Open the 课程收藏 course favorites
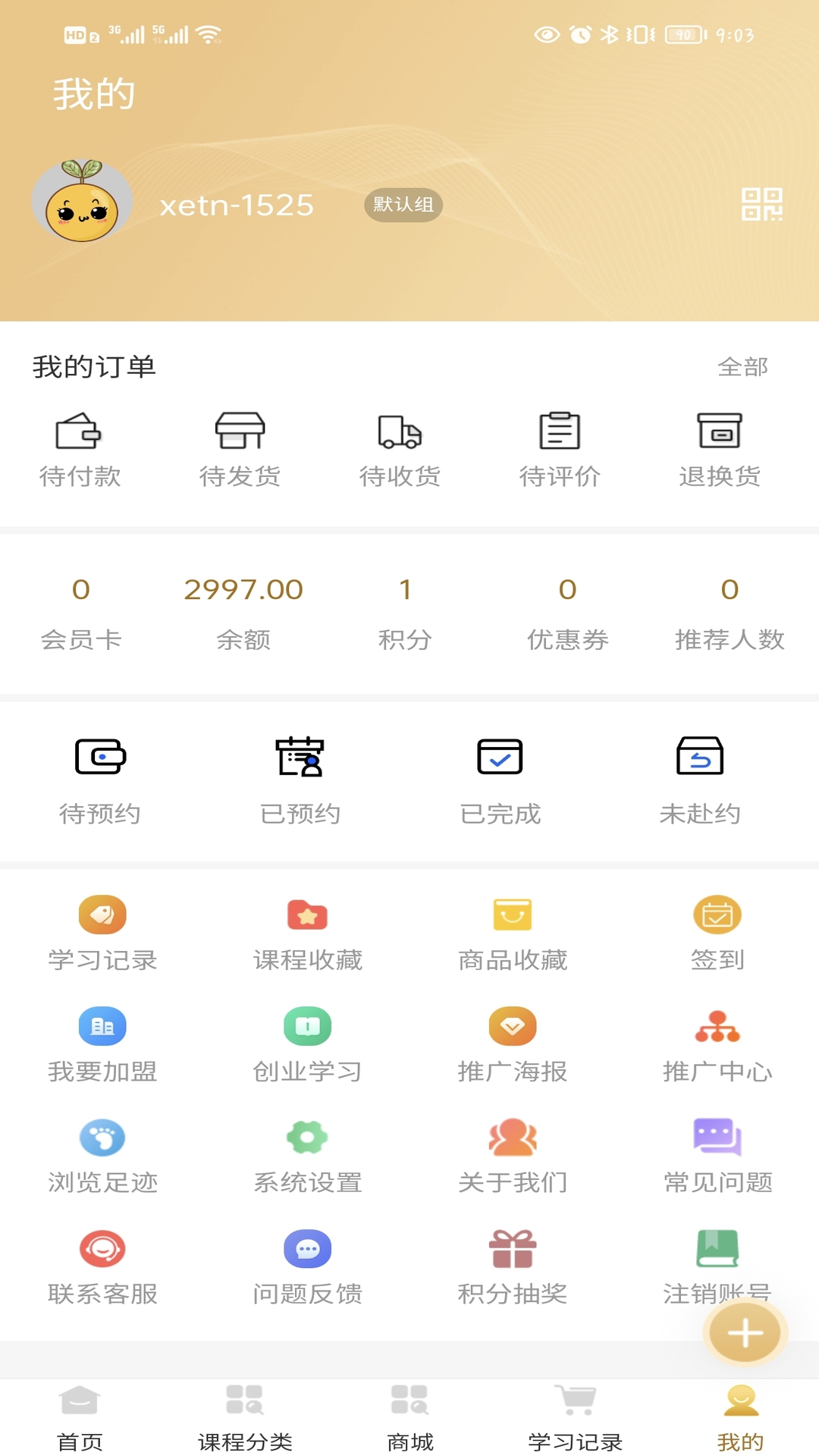Screen dimensions: 819x1456 coord(306,933)
